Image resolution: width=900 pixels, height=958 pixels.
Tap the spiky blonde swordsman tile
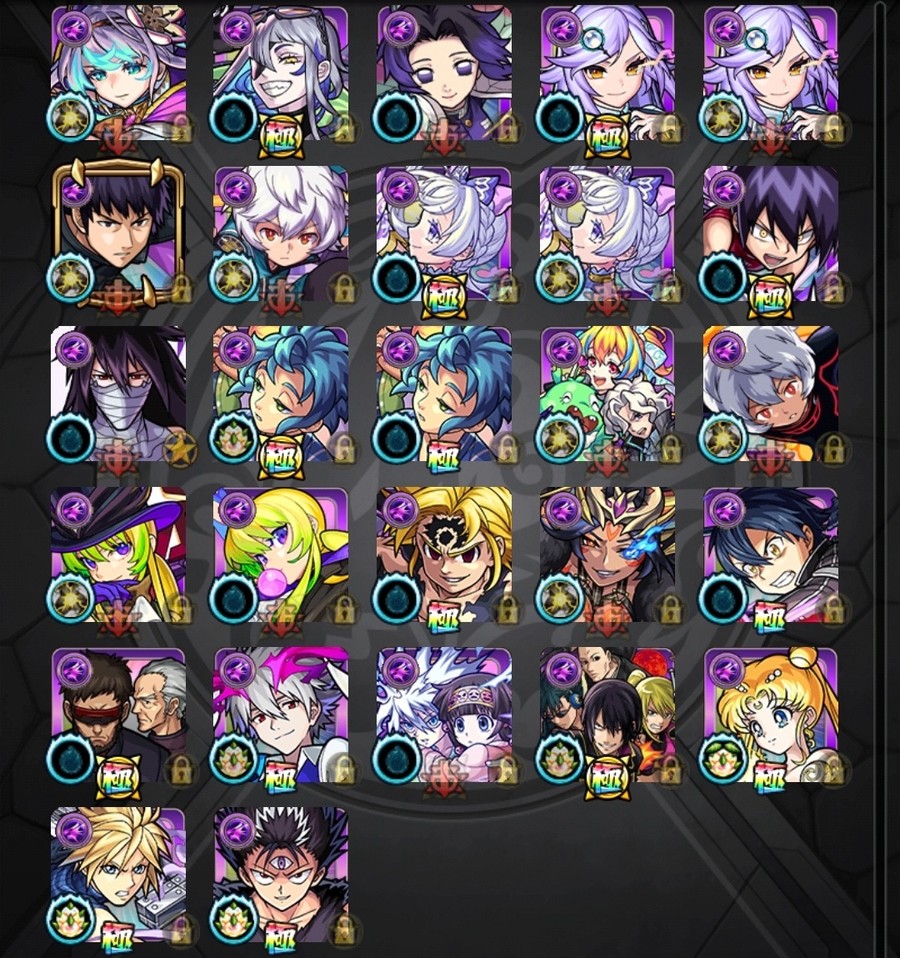click(x=118, y=876)
